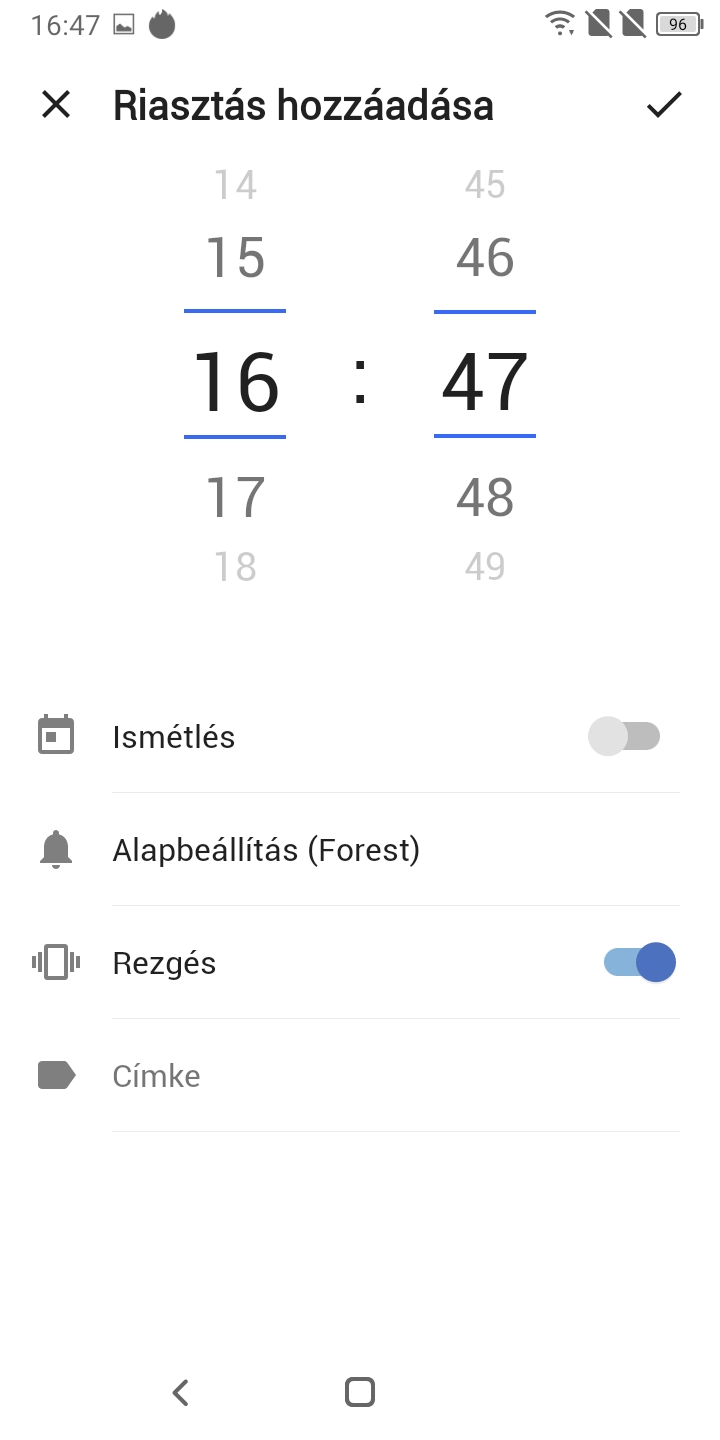Close the add alarm screen
The height and width of the screenshot is (1440, 720).
(x=56, y=105)
